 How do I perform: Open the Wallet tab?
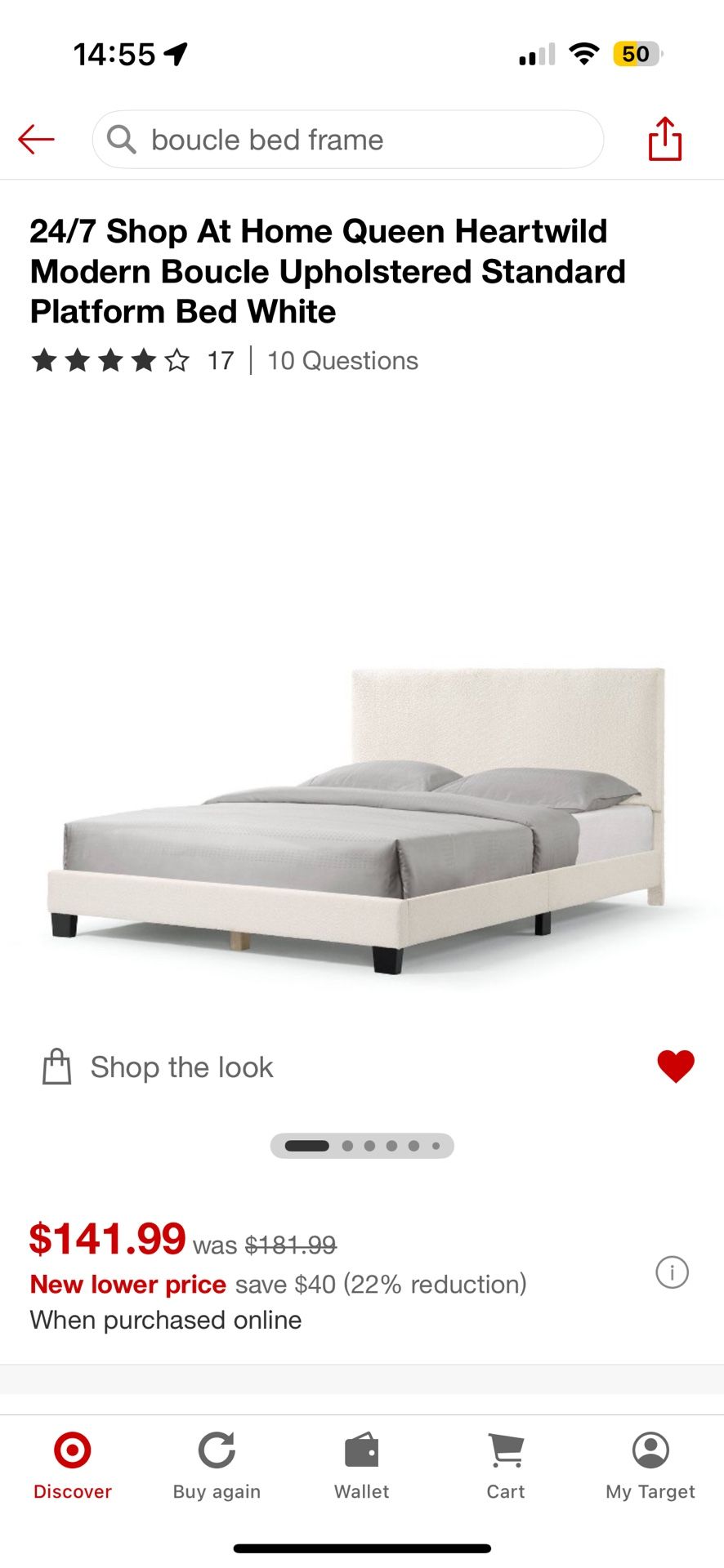[361, 1466]
